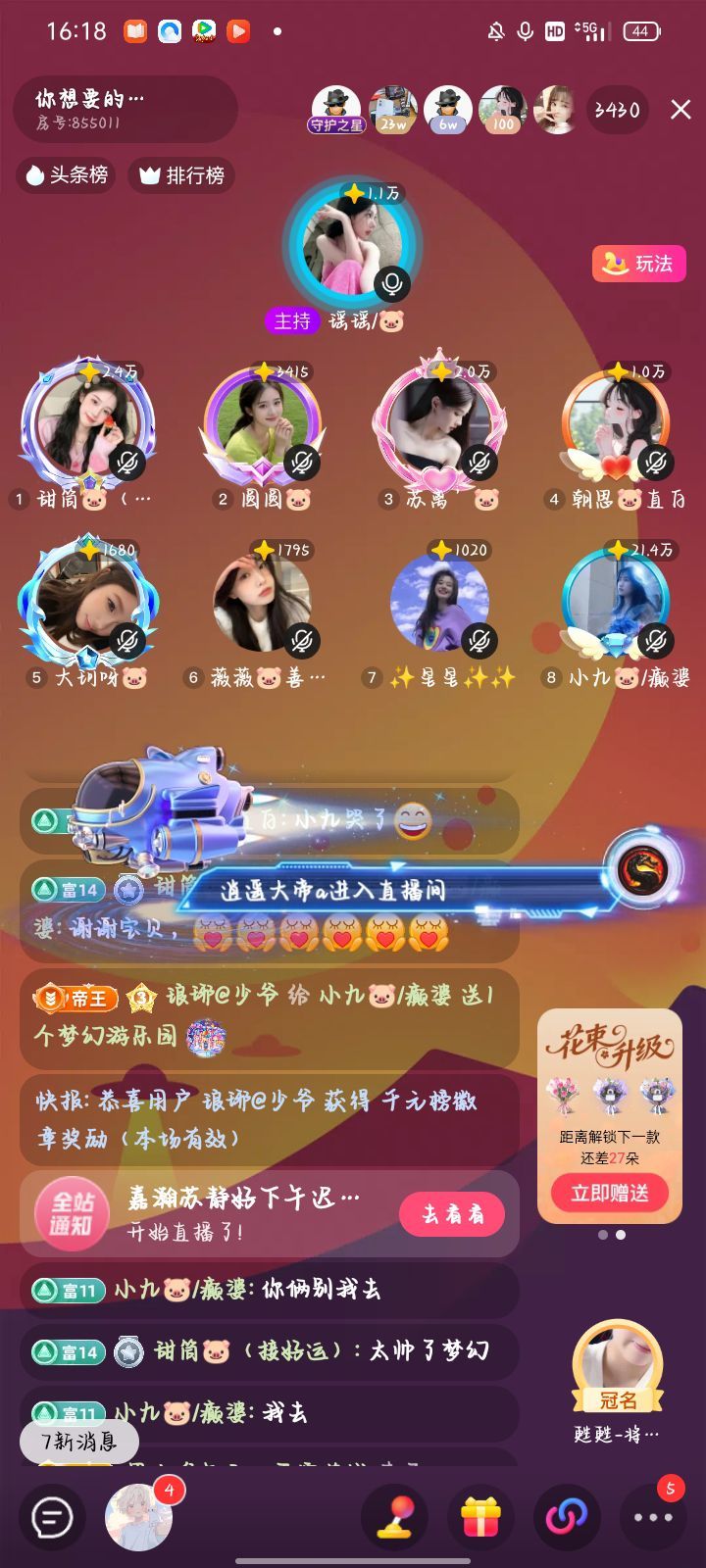706x1568 pixels.
Task: Open the chat message input
Action: (x=52, y=1518)
